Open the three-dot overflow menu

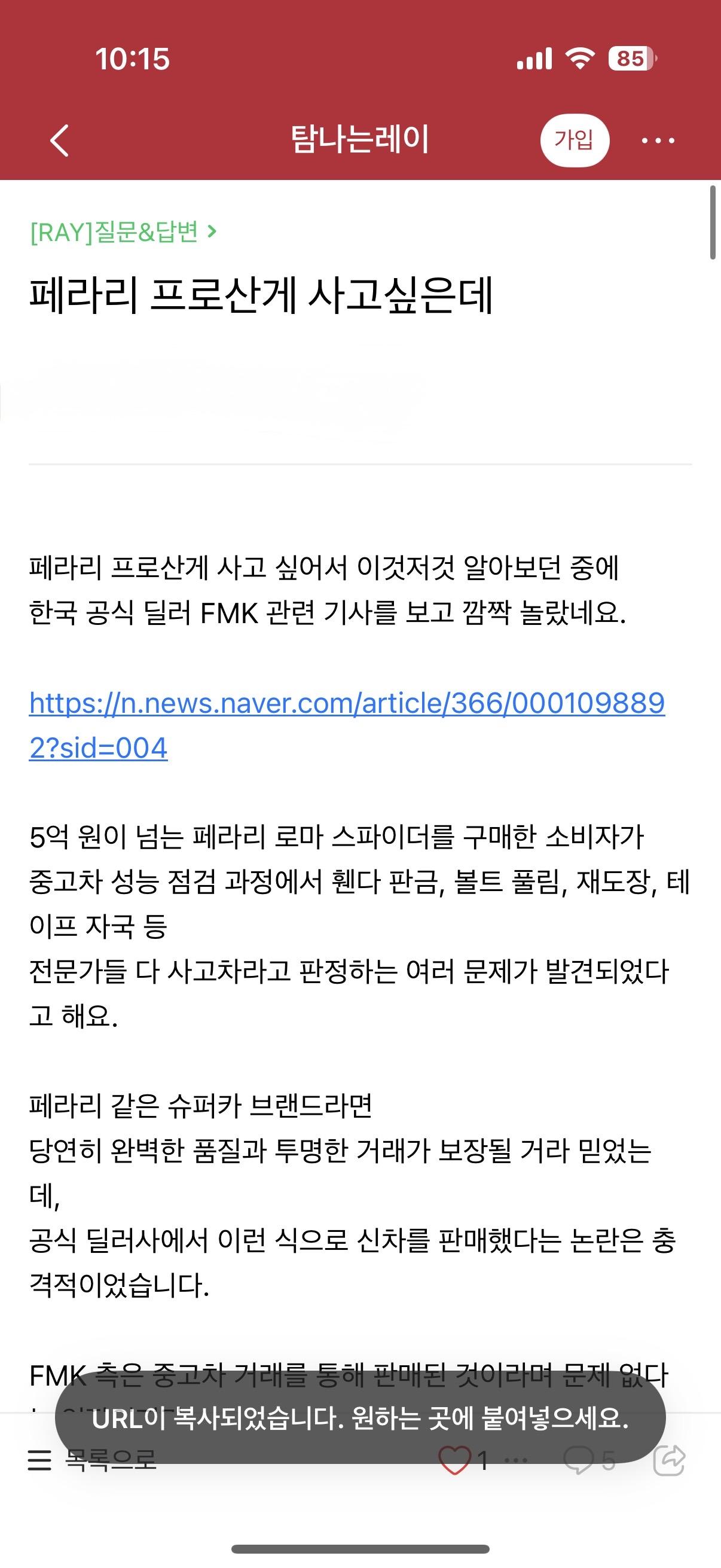pyautogui.click(x=658, y=141)
